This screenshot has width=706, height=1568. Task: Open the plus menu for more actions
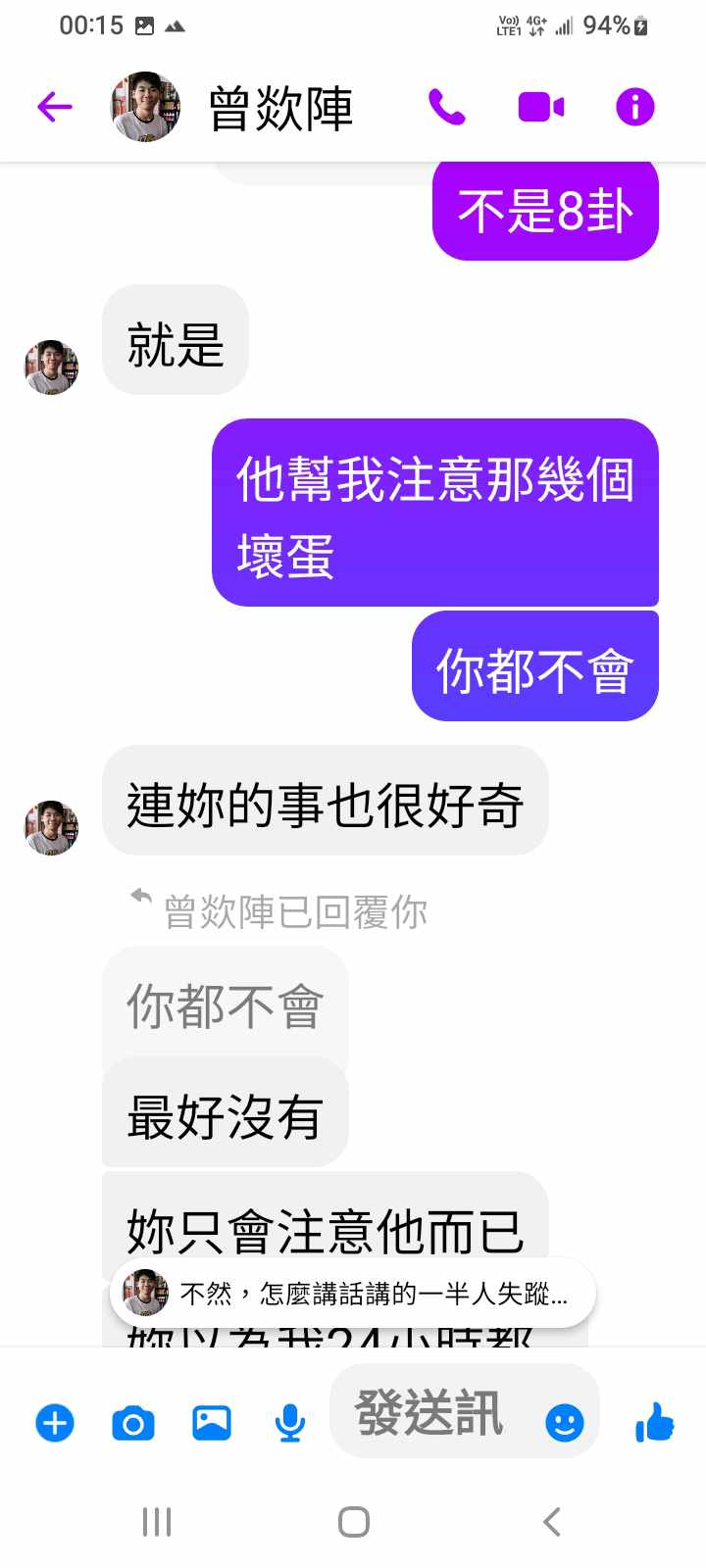55,1422
